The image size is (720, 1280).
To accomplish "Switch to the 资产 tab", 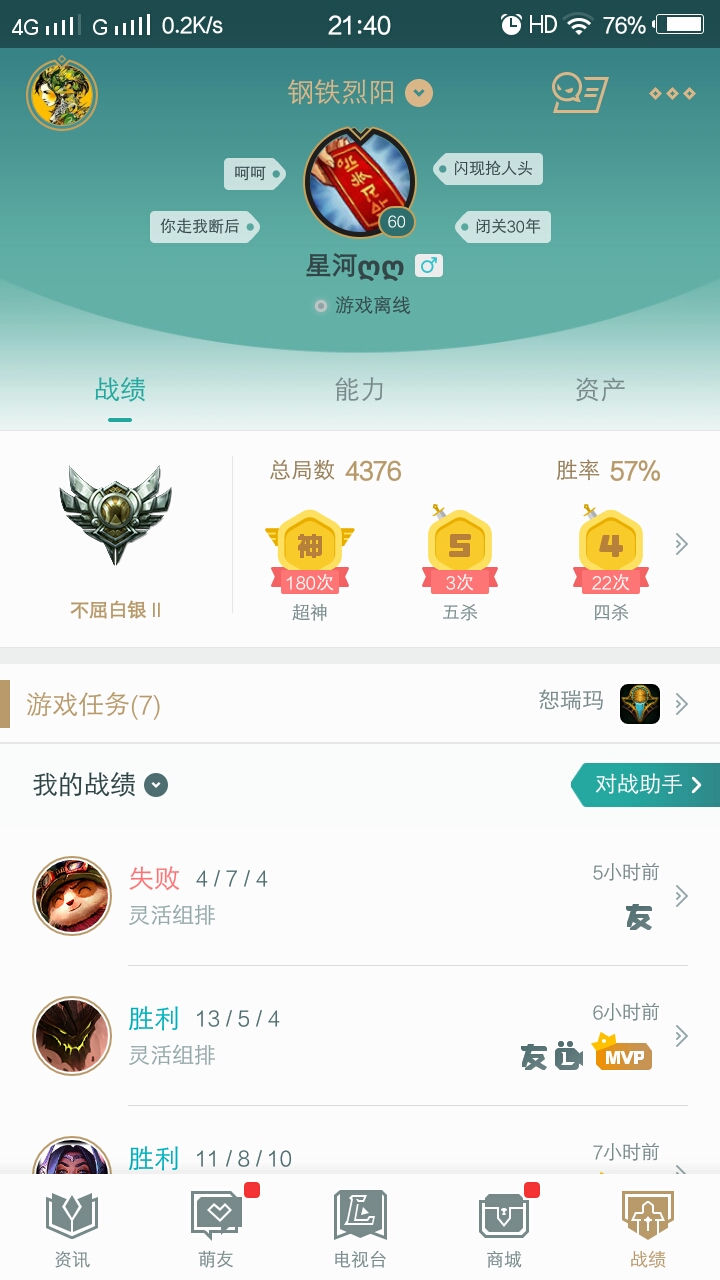I will [599, 390].
